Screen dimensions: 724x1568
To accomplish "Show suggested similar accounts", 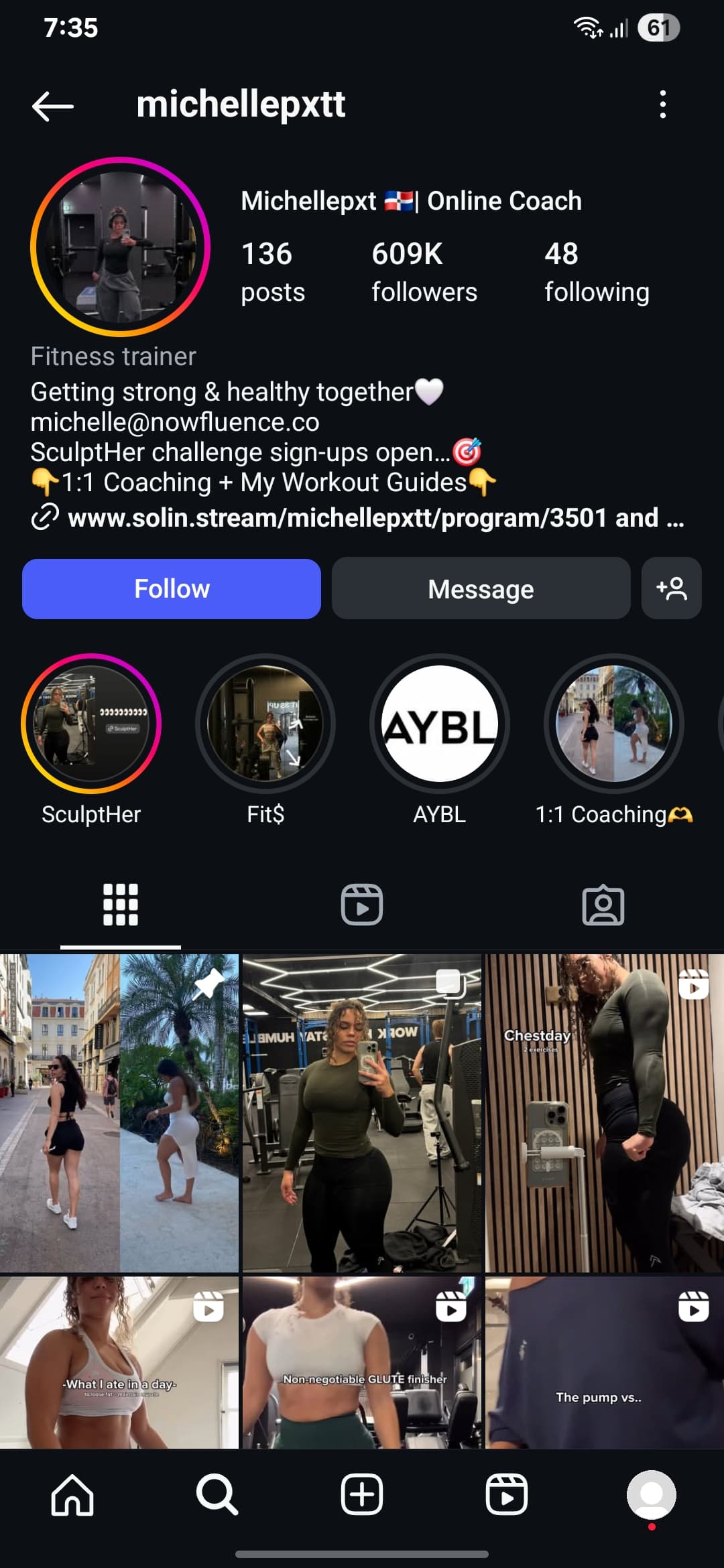I will click(671, 589).
